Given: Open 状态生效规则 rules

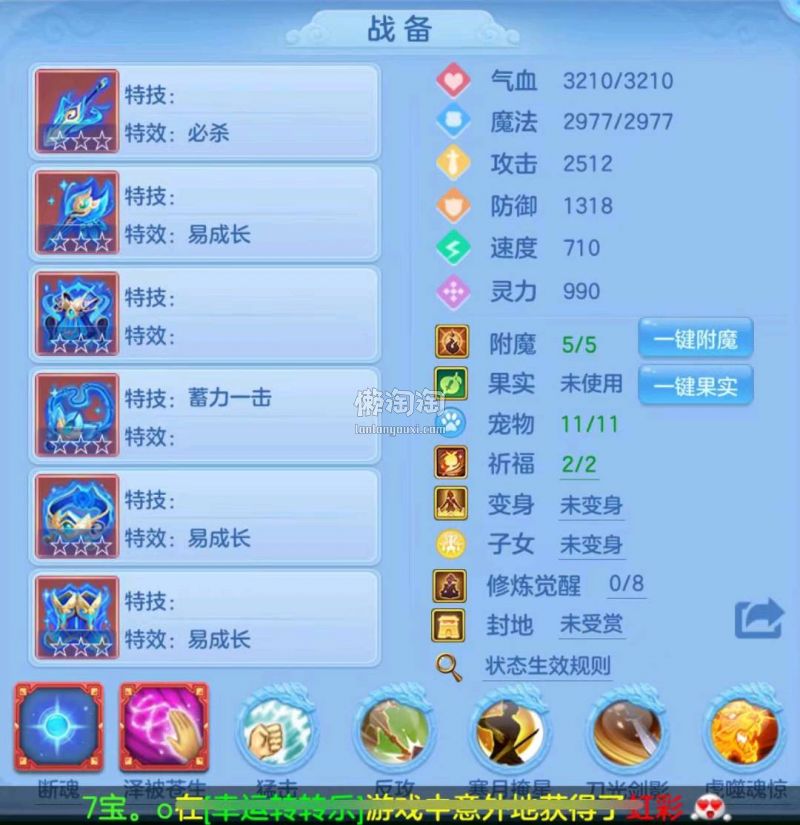Looking at the screenshot, I should coord(546,666).
